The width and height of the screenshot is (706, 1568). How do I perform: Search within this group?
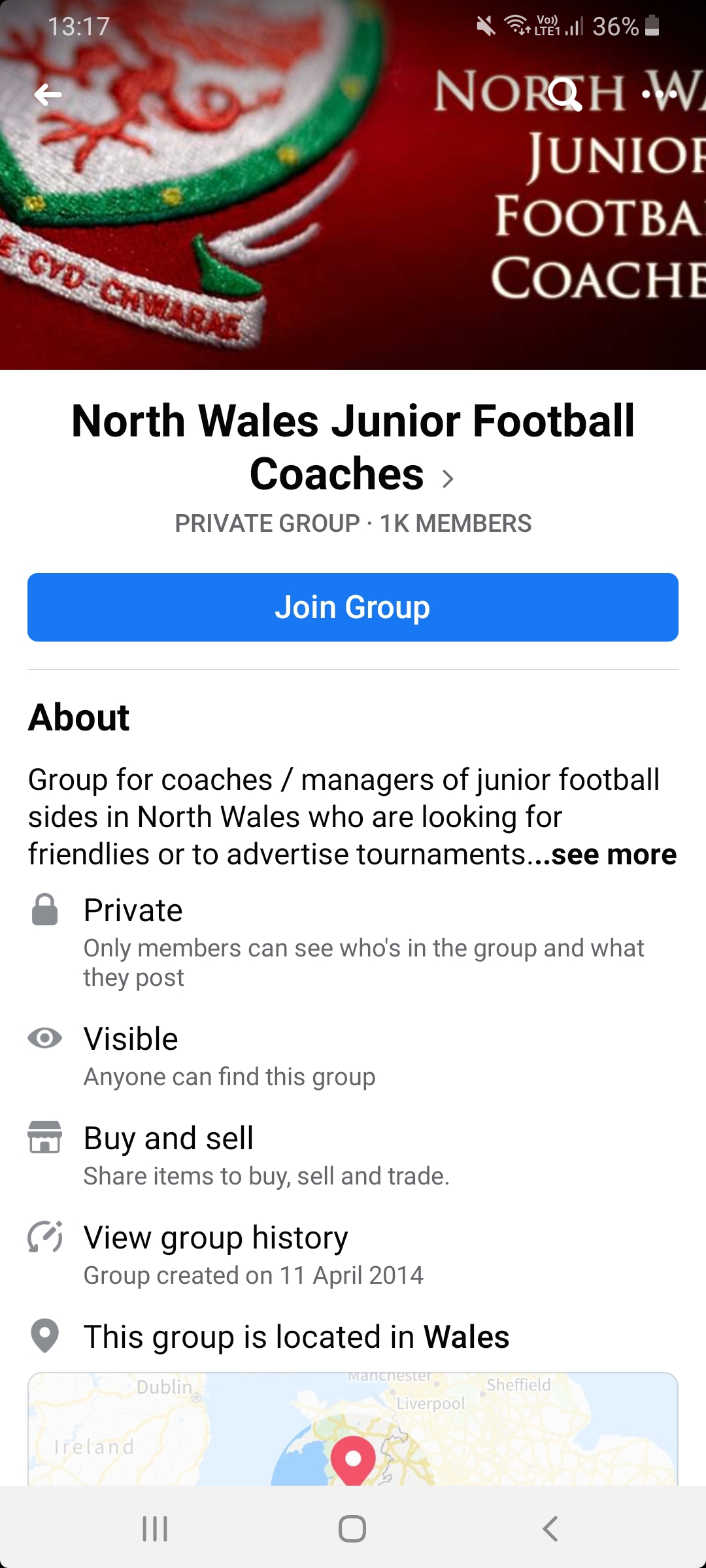pyautogui.click(x=564, y=95)
